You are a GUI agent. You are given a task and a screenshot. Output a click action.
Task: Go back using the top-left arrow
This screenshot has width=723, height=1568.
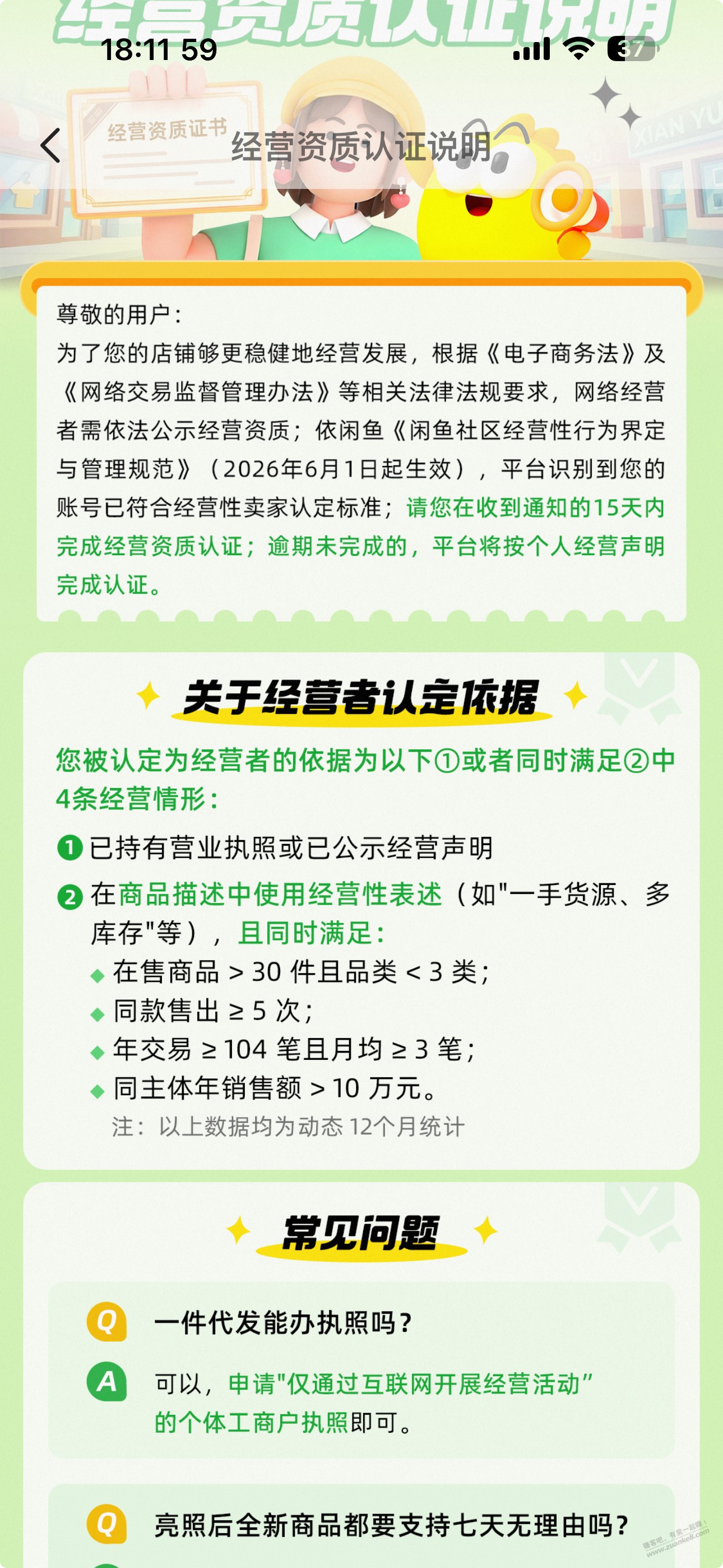(50, 145)
